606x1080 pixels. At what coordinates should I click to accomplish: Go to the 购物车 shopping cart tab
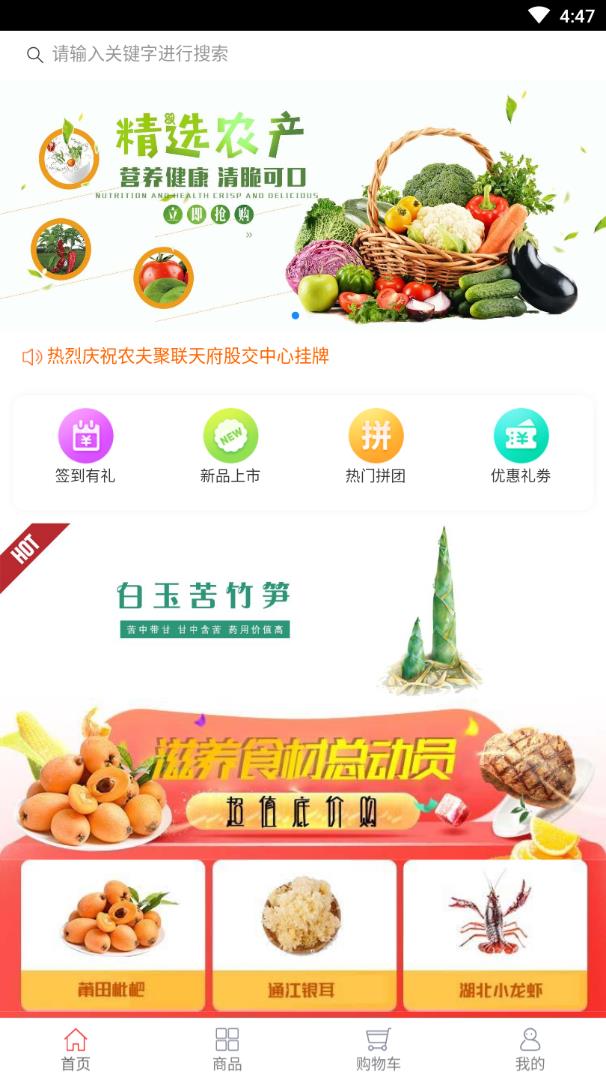378,1049
